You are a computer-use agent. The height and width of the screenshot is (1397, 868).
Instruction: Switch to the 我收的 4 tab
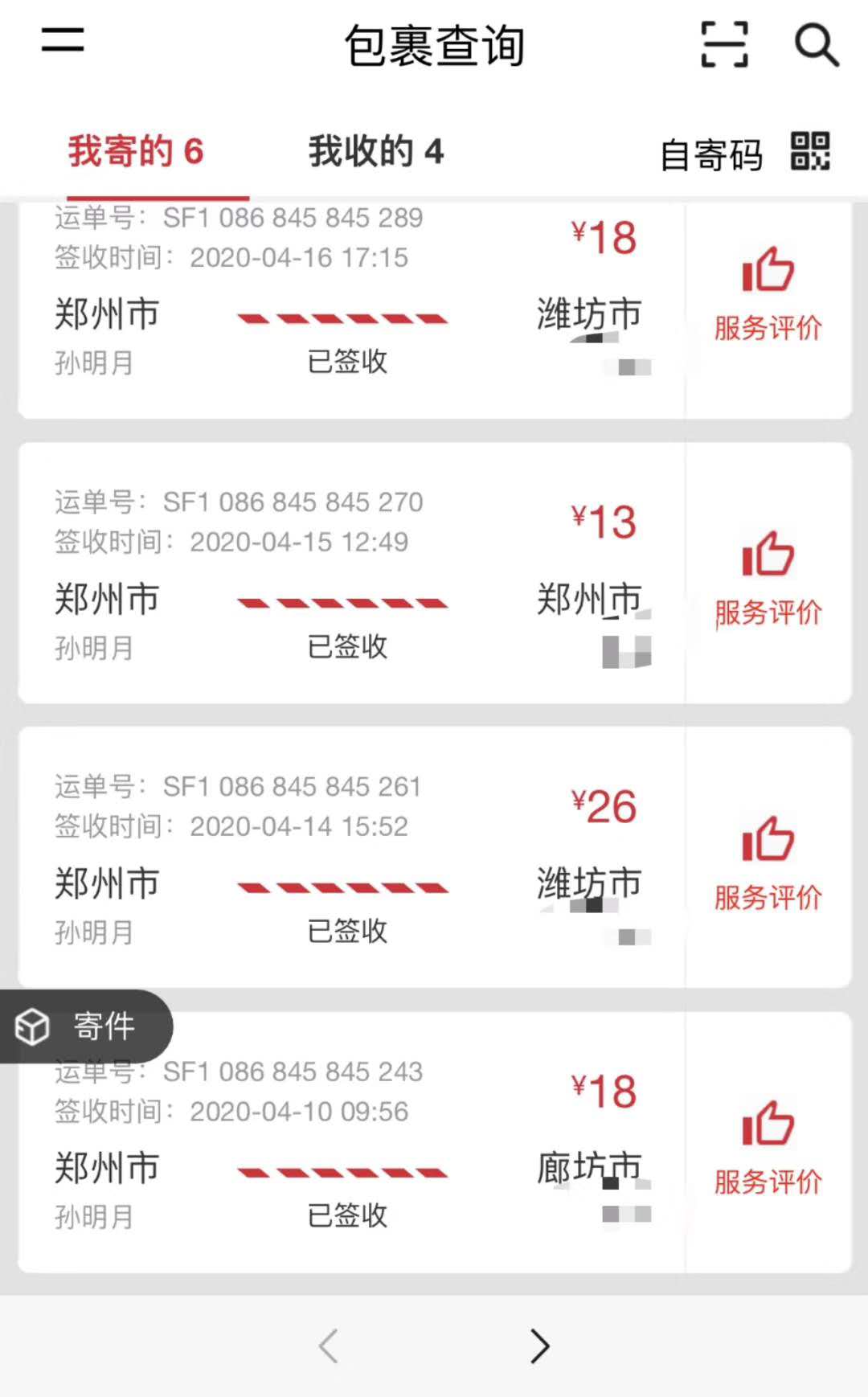(x=376, y=151)
